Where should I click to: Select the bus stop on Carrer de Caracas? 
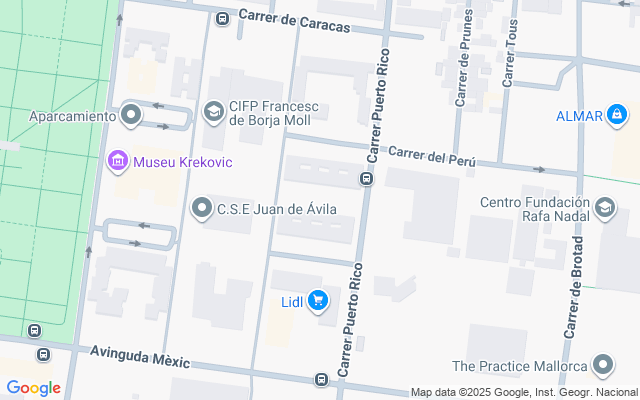[222, 18]
